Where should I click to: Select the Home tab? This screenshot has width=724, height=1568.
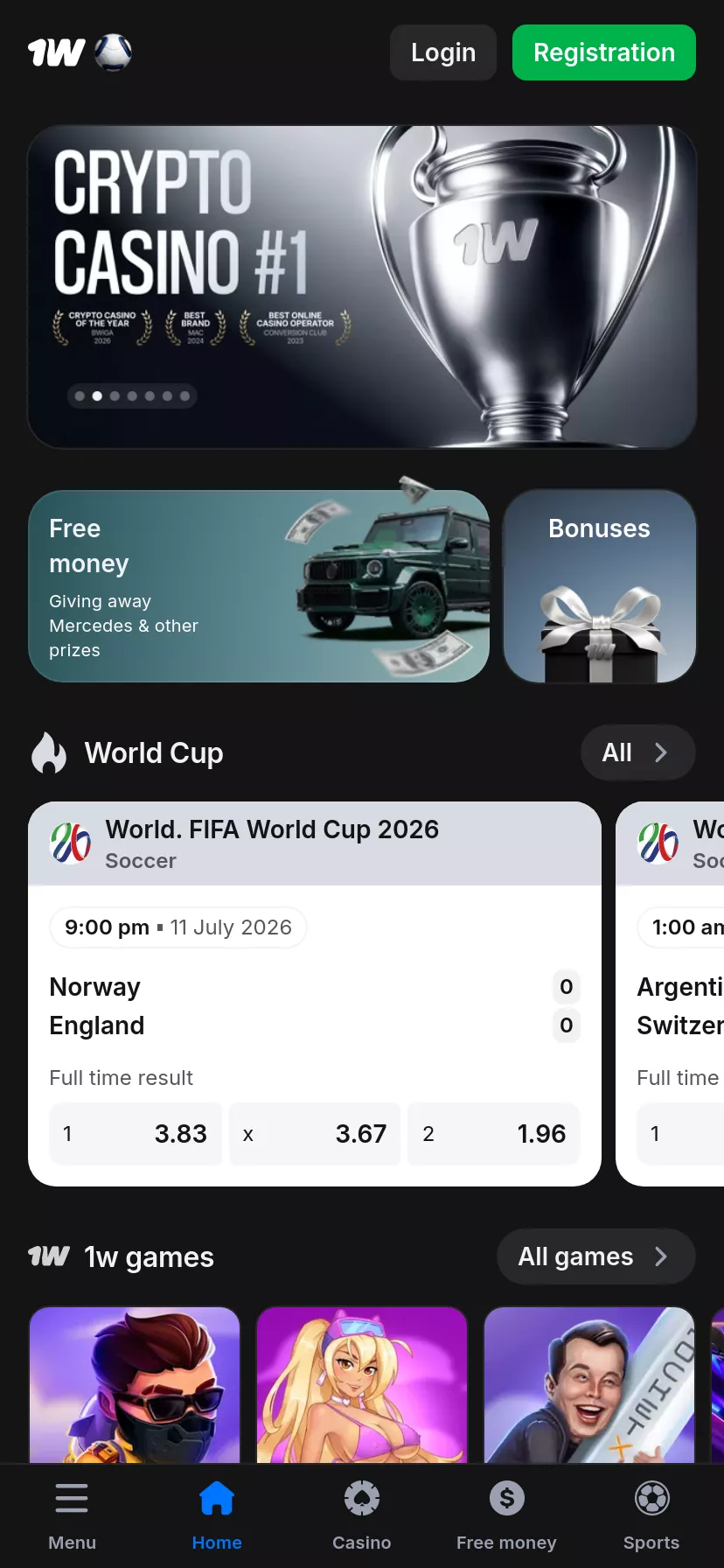pos(217,1516)
